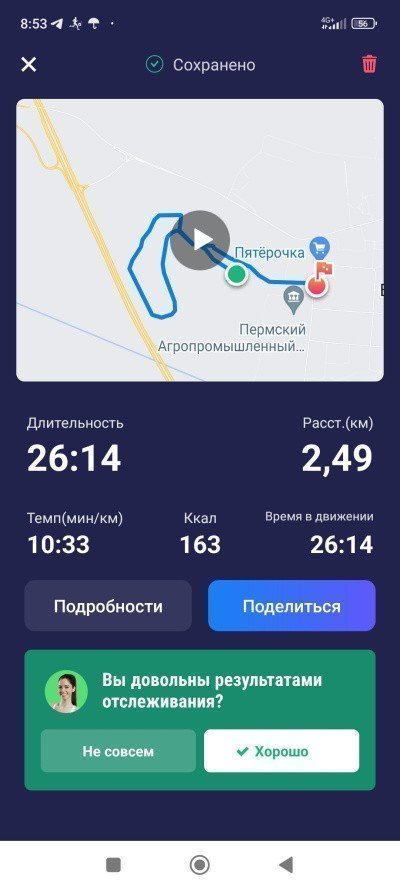Tap Поделиться to share the workout
Screen dimensions: 400x889
click(x=292, y=606)
